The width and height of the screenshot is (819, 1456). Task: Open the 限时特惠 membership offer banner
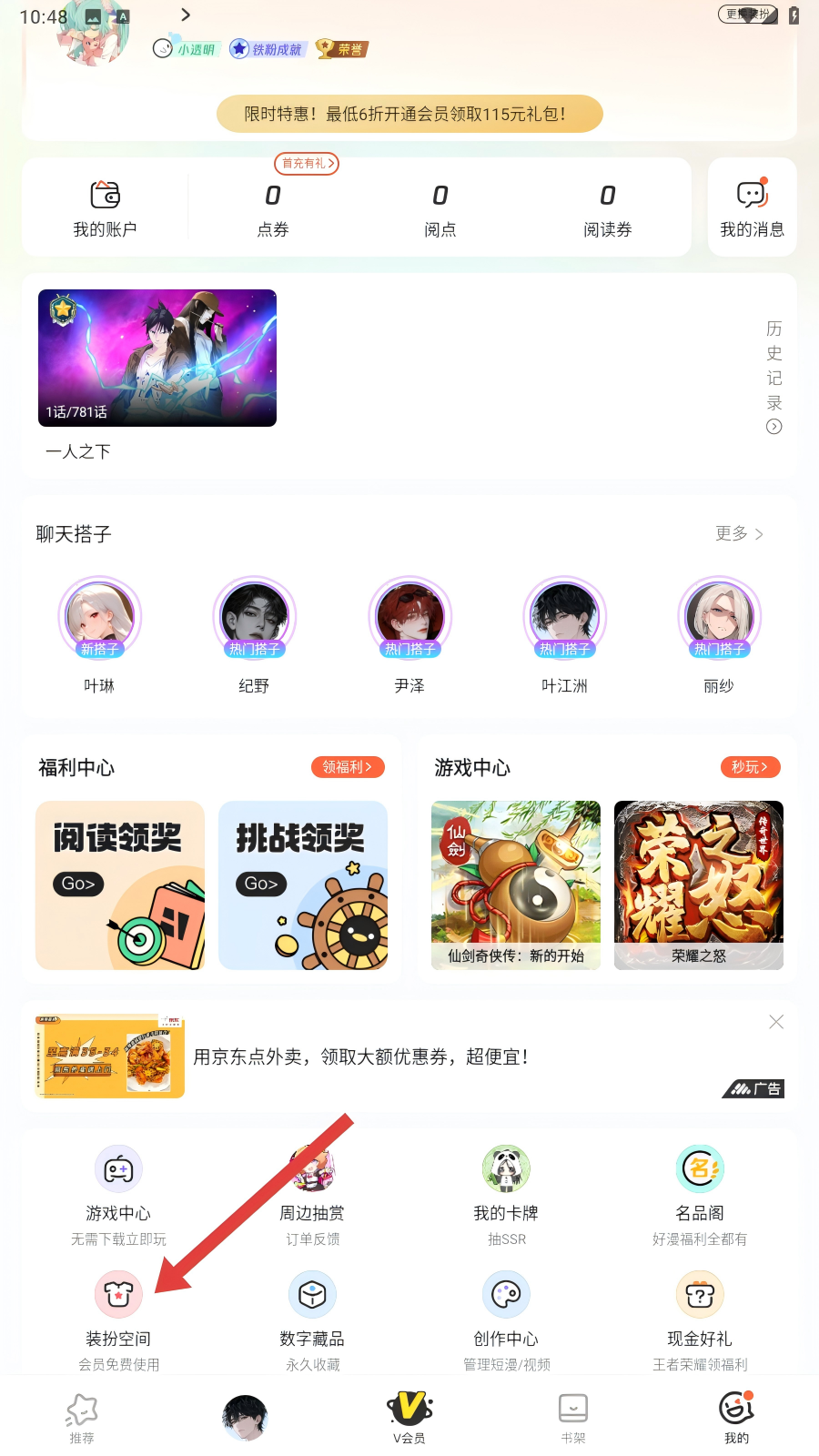pyautogui.click(x=409, y=114)
